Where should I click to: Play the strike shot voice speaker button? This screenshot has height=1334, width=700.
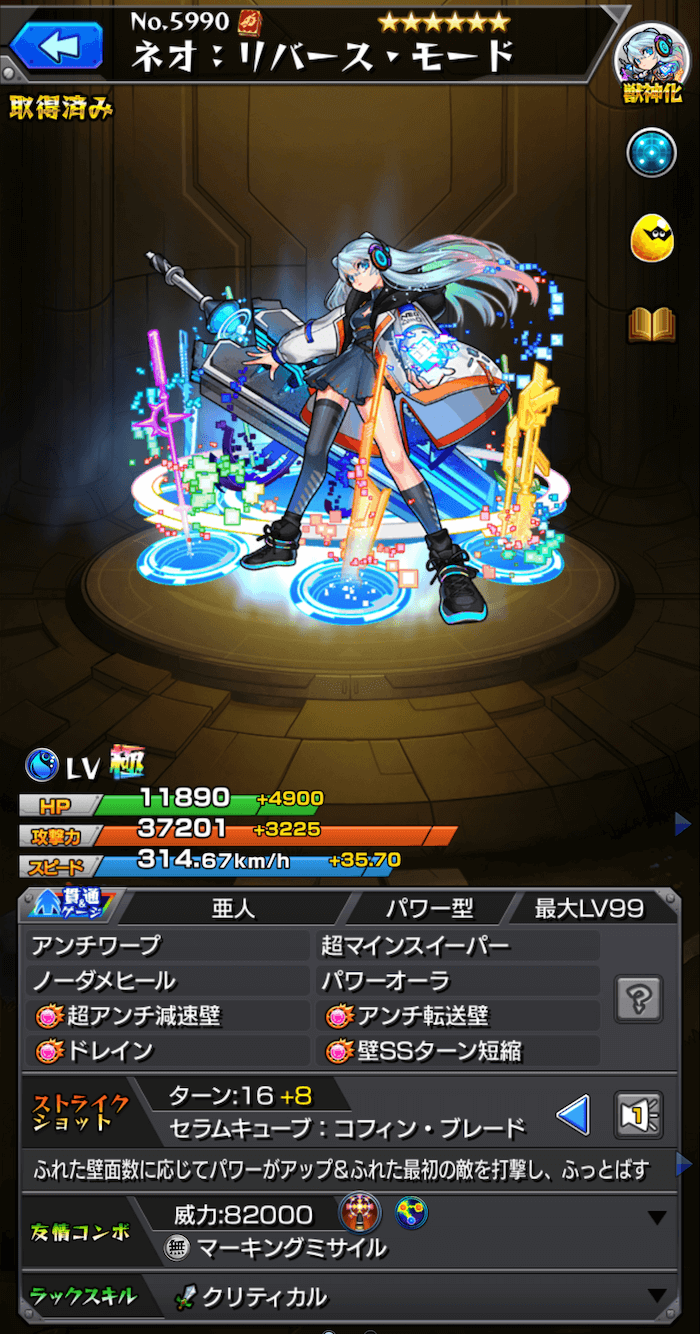638,1115
